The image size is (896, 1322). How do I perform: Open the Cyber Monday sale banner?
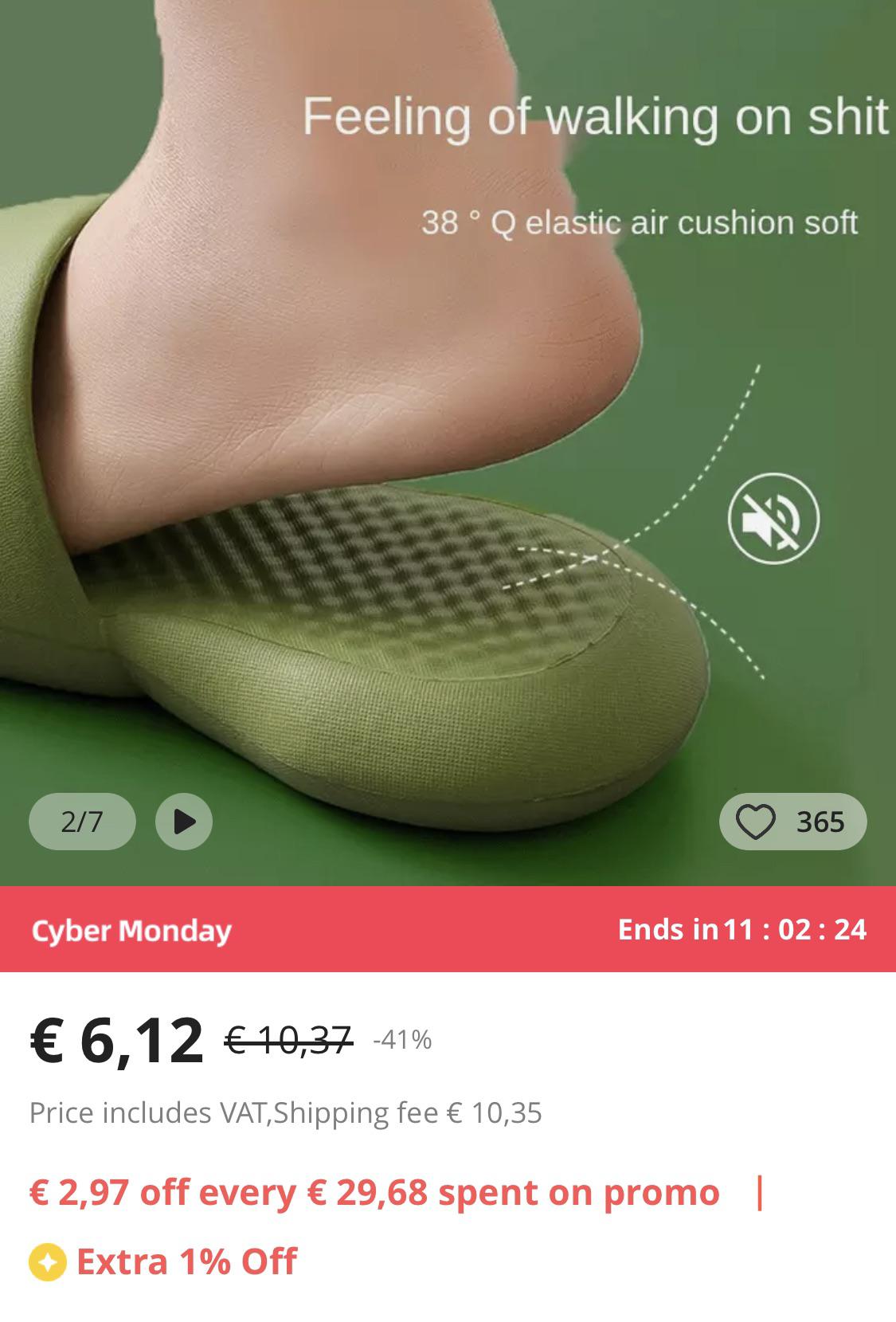(131, 930)
